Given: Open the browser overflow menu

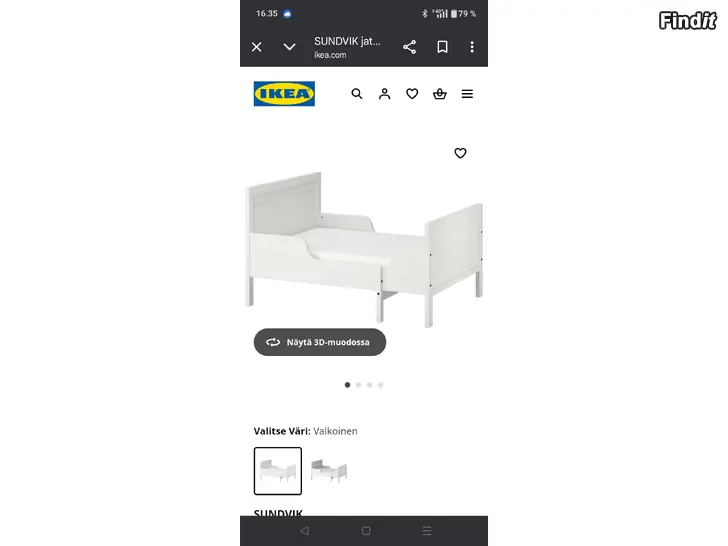Looking at the screenshot, I should [472, 47].
